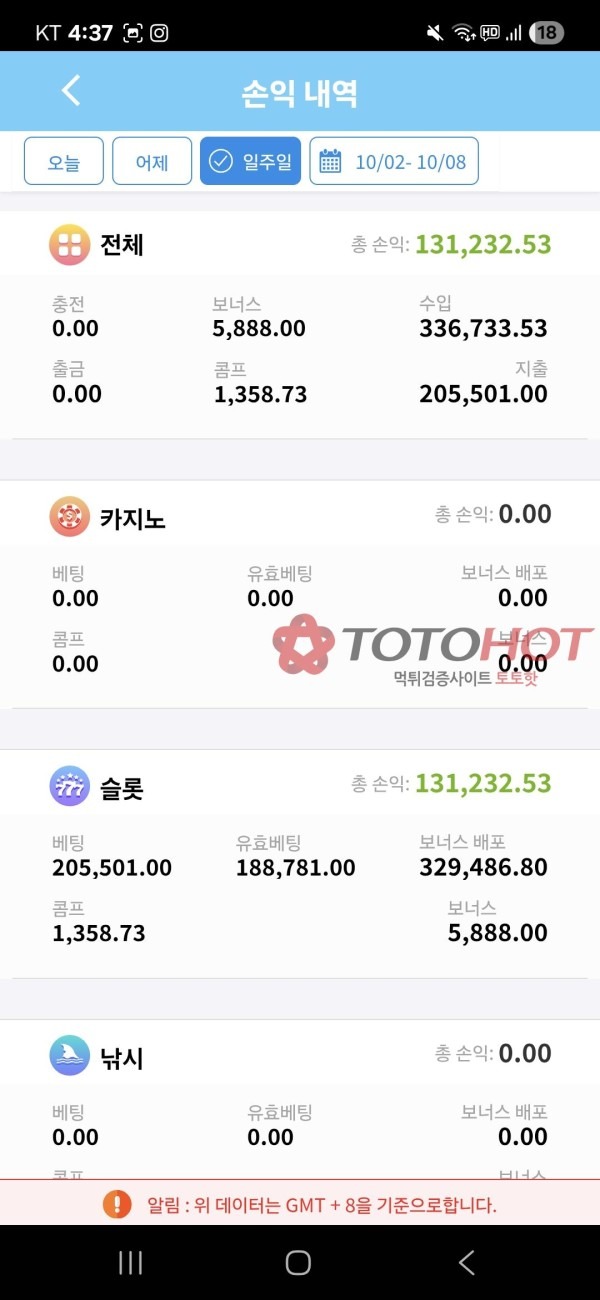The image size is (600, 1300).
Task: Select the 오늘 filter
Action: pyautogui.click(x=64, y=162)
